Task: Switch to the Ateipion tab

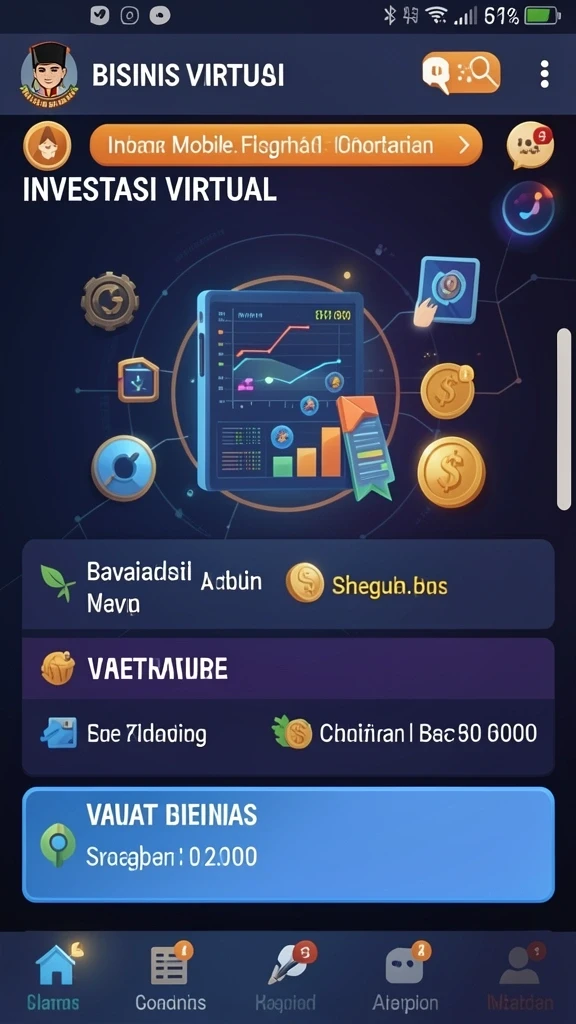Action: [x=405, y=976]
